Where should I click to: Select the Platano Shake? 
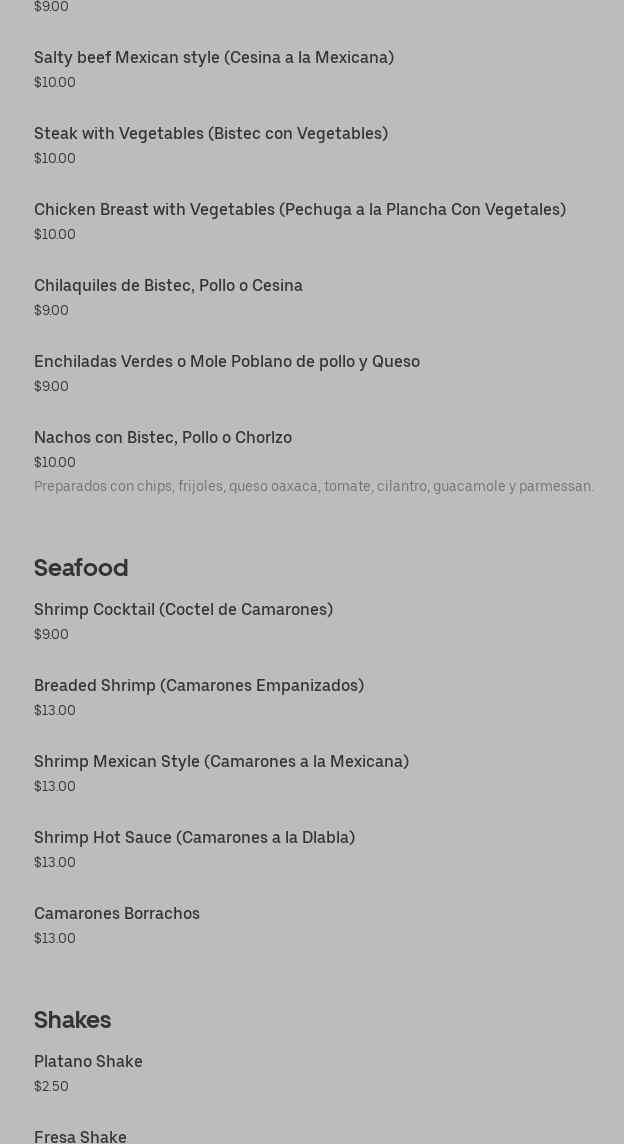coord(88,1062)
